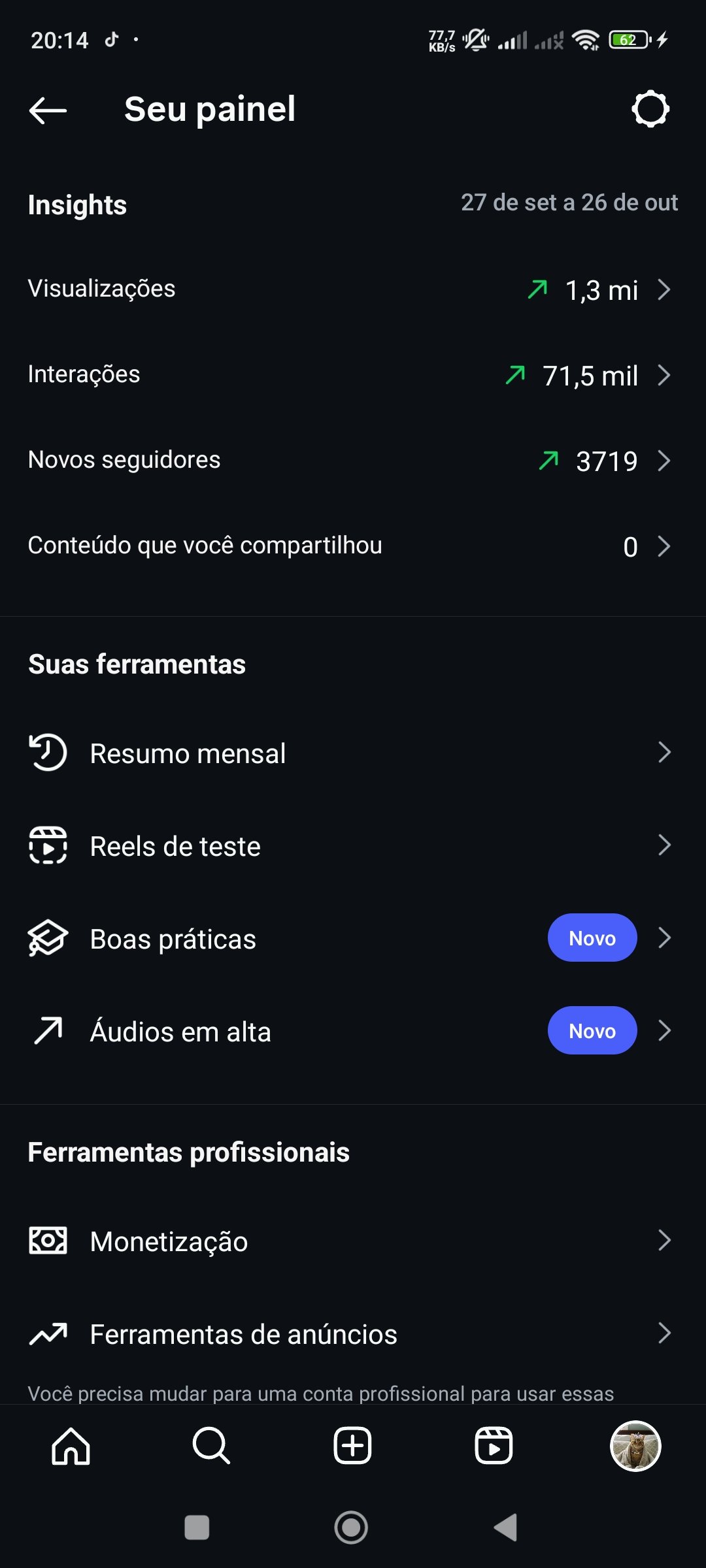This screenshot has width=706, height=1568.
Task: Open Visualizações insights
Action: click(353, 289)
